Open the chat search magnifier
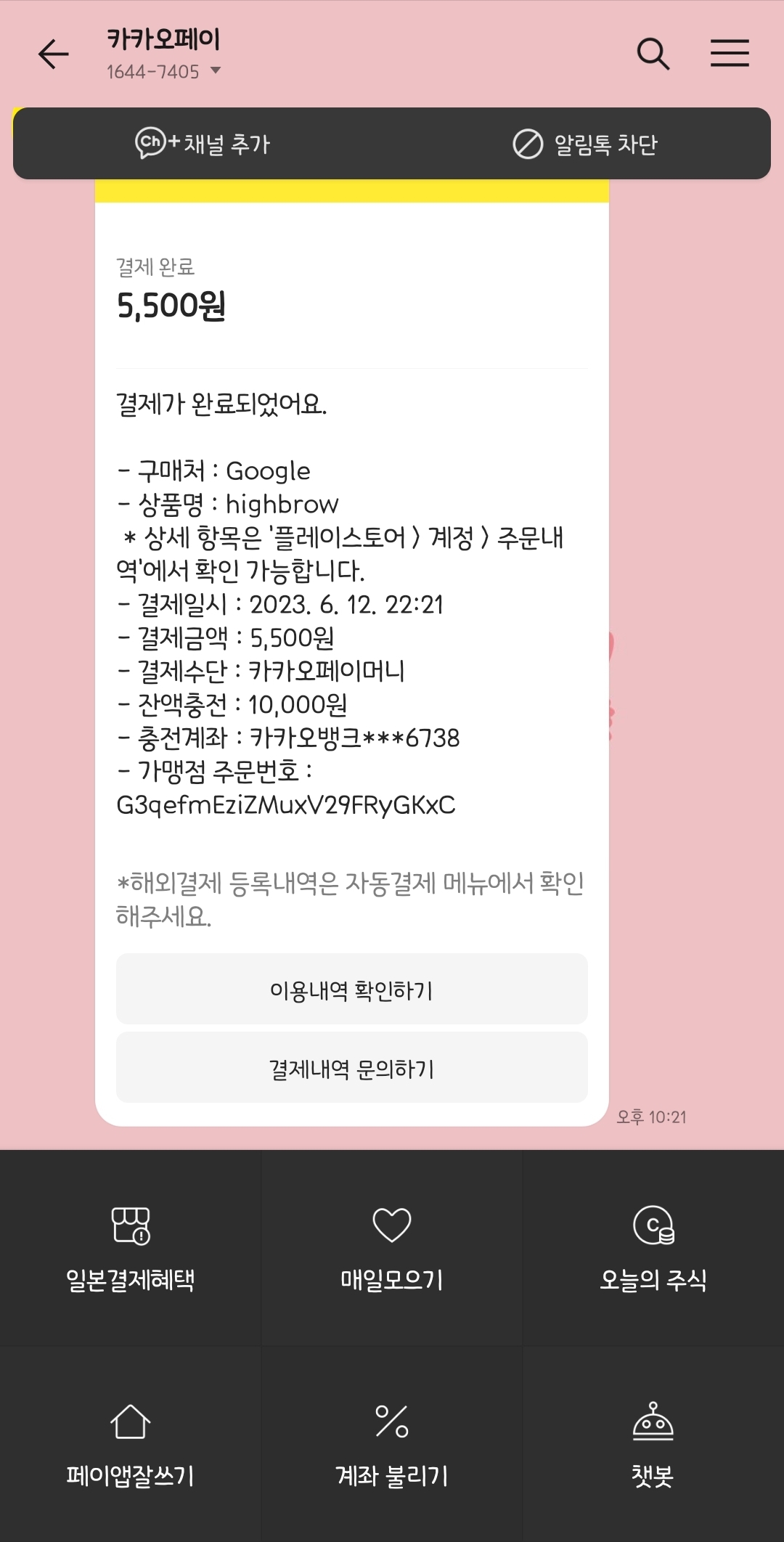Screen dimensions: 784x1542 tap(653, 54)
